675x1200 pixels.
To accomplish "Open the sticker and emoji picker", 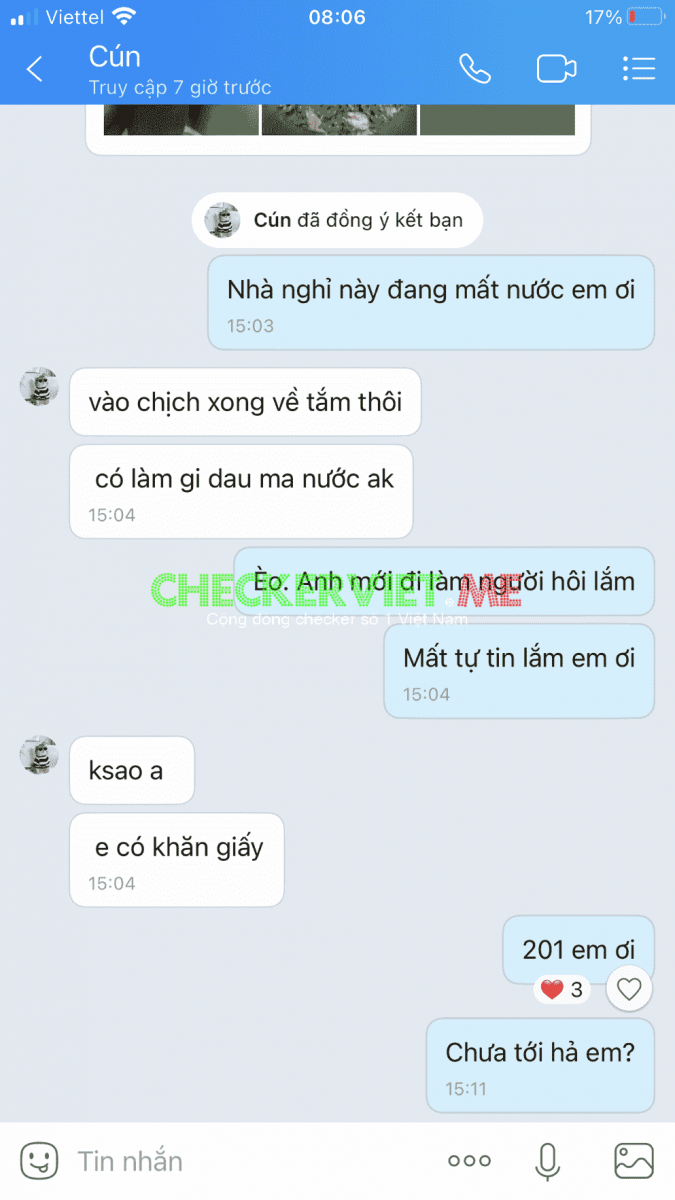I will pyautogui.click(x=39, y=1161).
